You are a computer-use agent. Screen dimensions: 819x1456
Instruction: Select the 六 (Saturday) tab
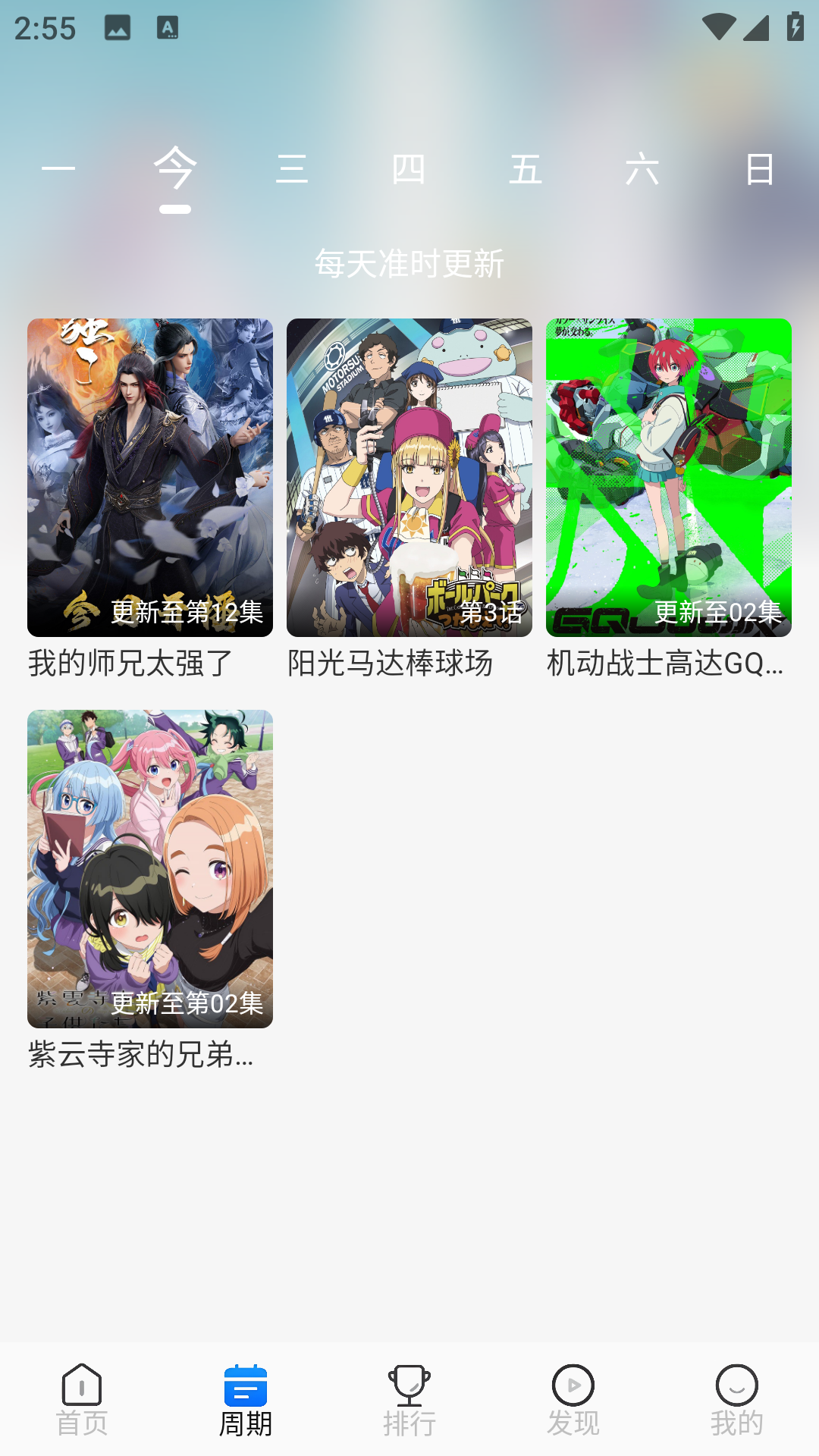(642, 168)
